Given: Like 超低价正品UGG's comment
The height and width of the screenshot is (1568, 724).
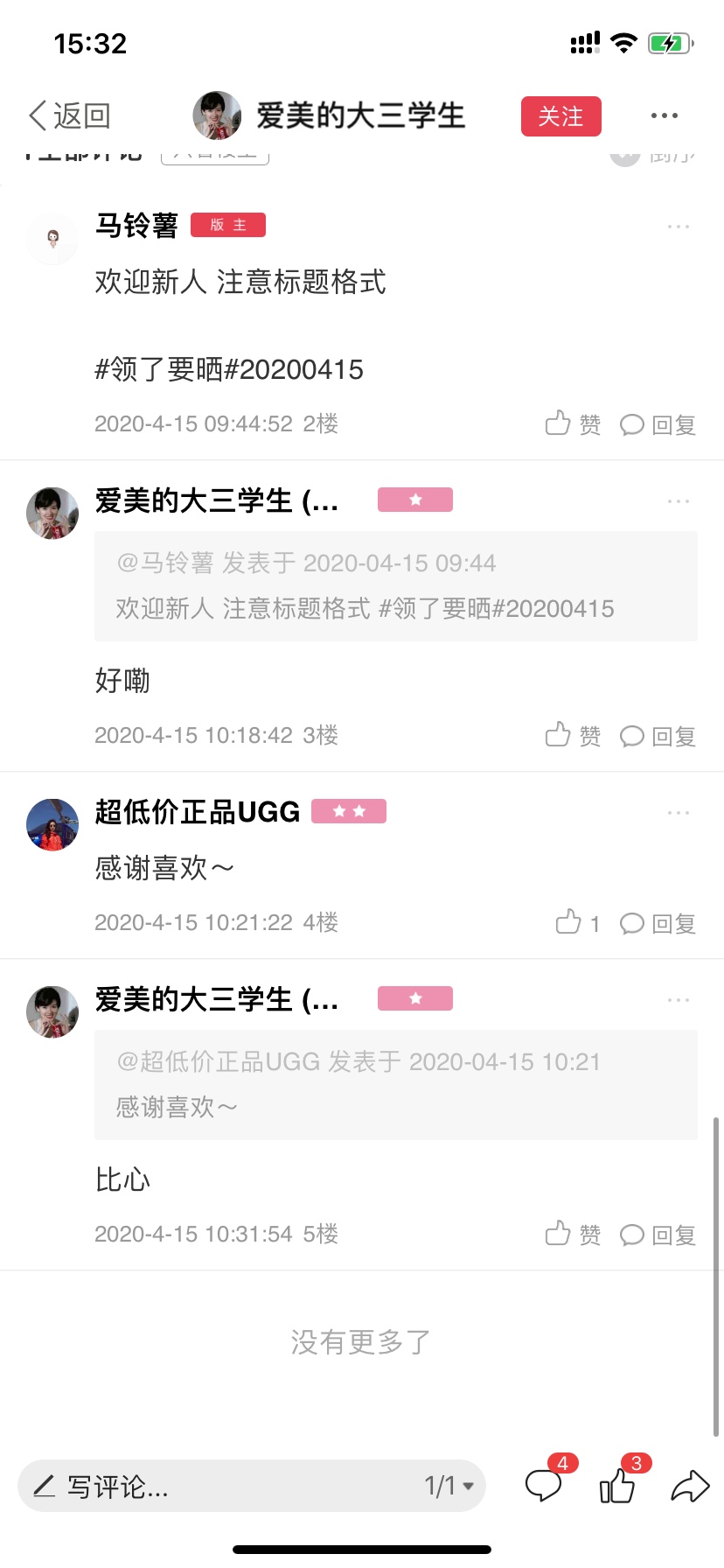Looking at the screenshot, I should (578, 923).
